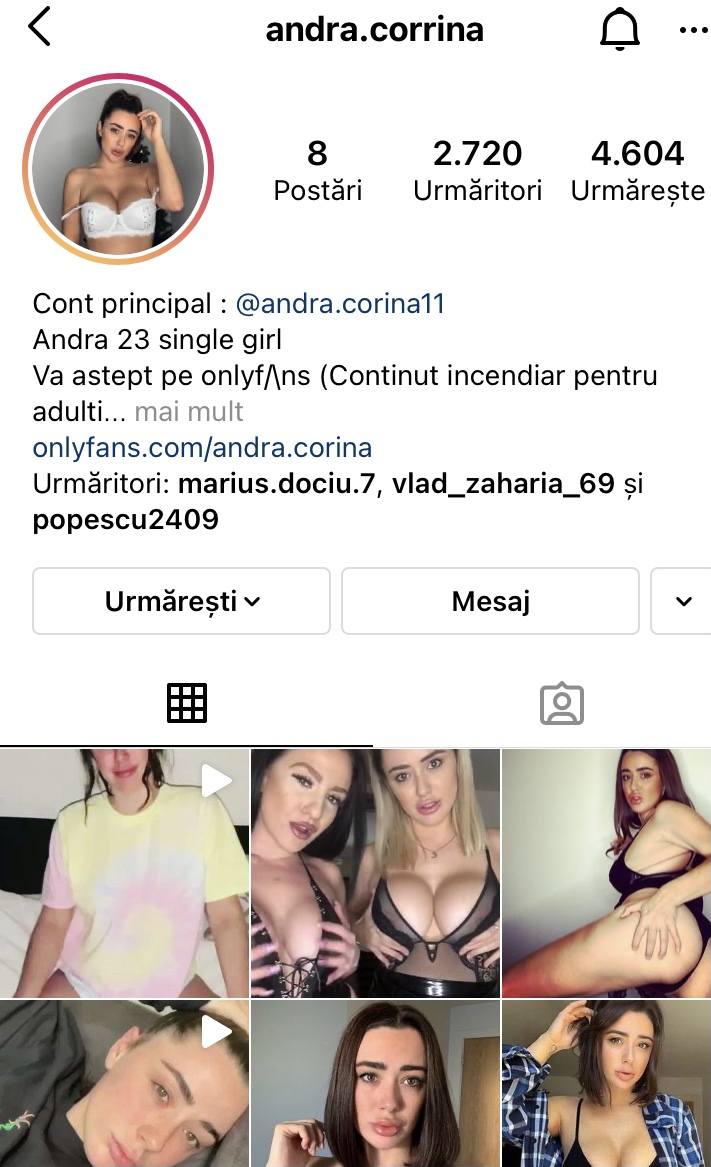Expand the bio with mai mult
The image size is (711, 1167).
coord(189,412)
